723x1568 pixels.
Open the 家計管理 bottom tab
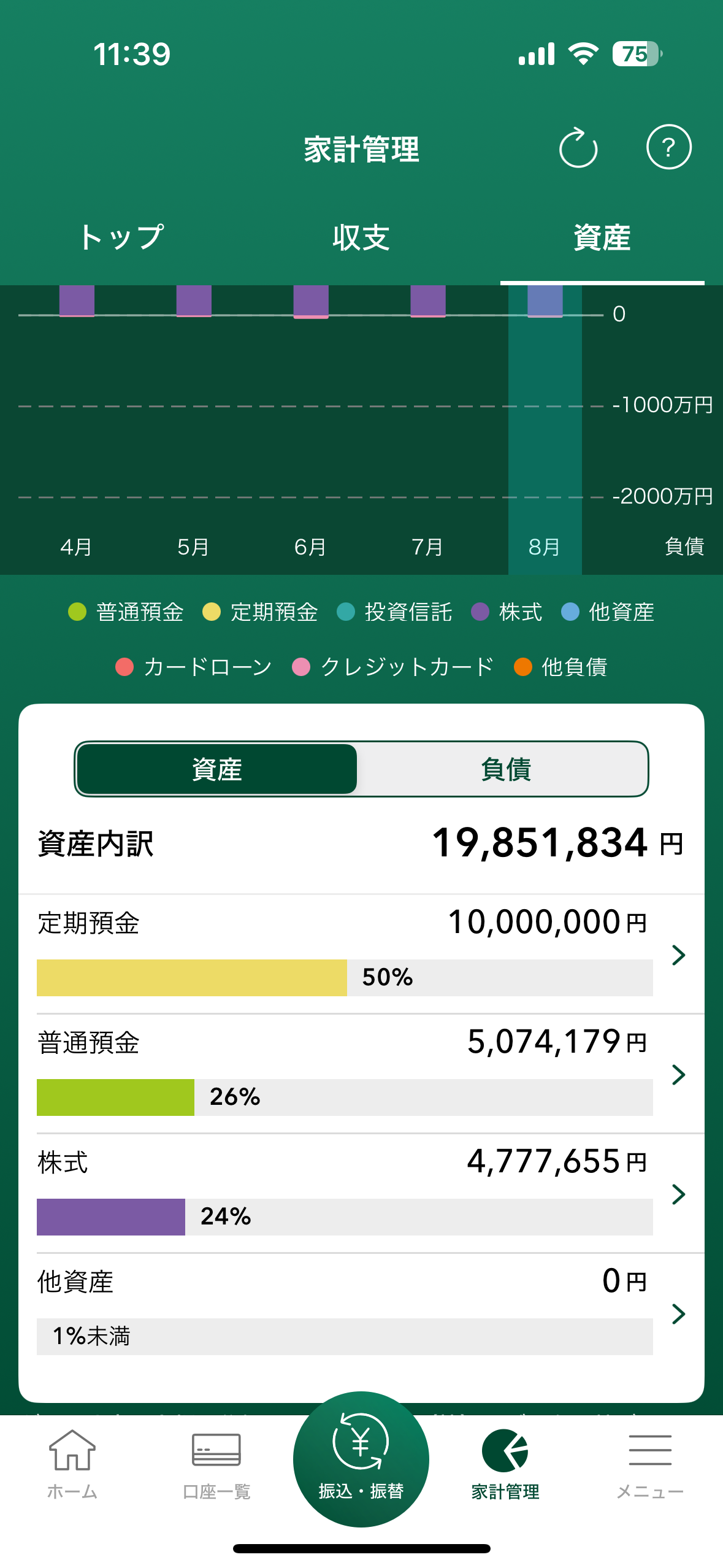coord(505,1464)
